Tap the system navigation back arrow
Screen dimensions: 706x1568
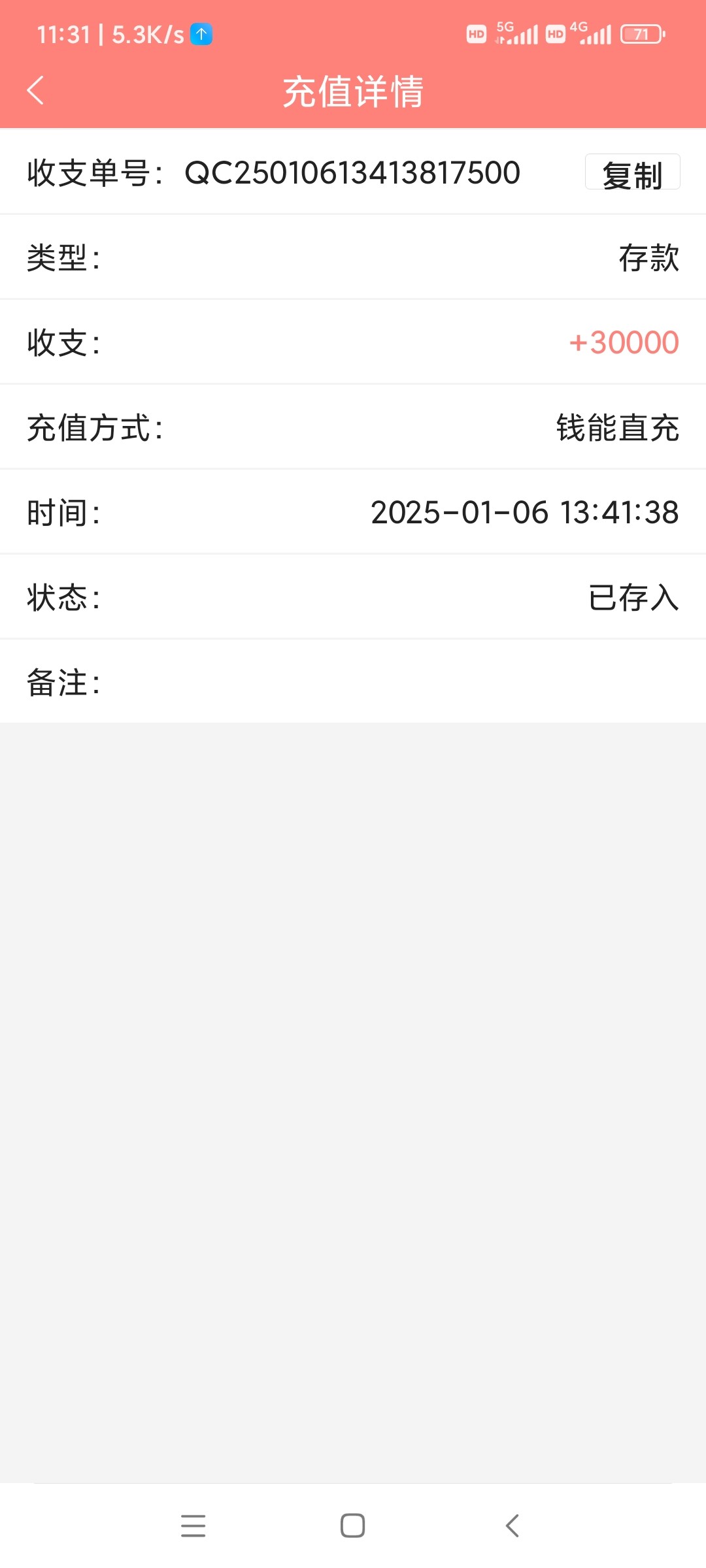coord(513,1526)
